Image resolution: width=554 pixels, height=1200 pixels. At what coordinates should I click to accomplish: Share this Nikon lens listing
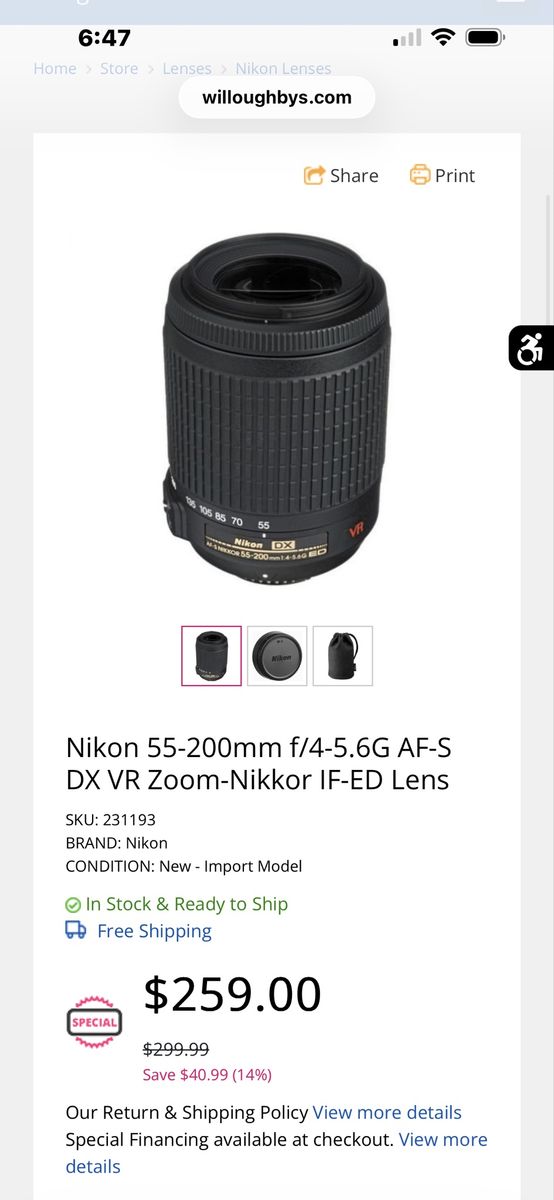(341, 175)
